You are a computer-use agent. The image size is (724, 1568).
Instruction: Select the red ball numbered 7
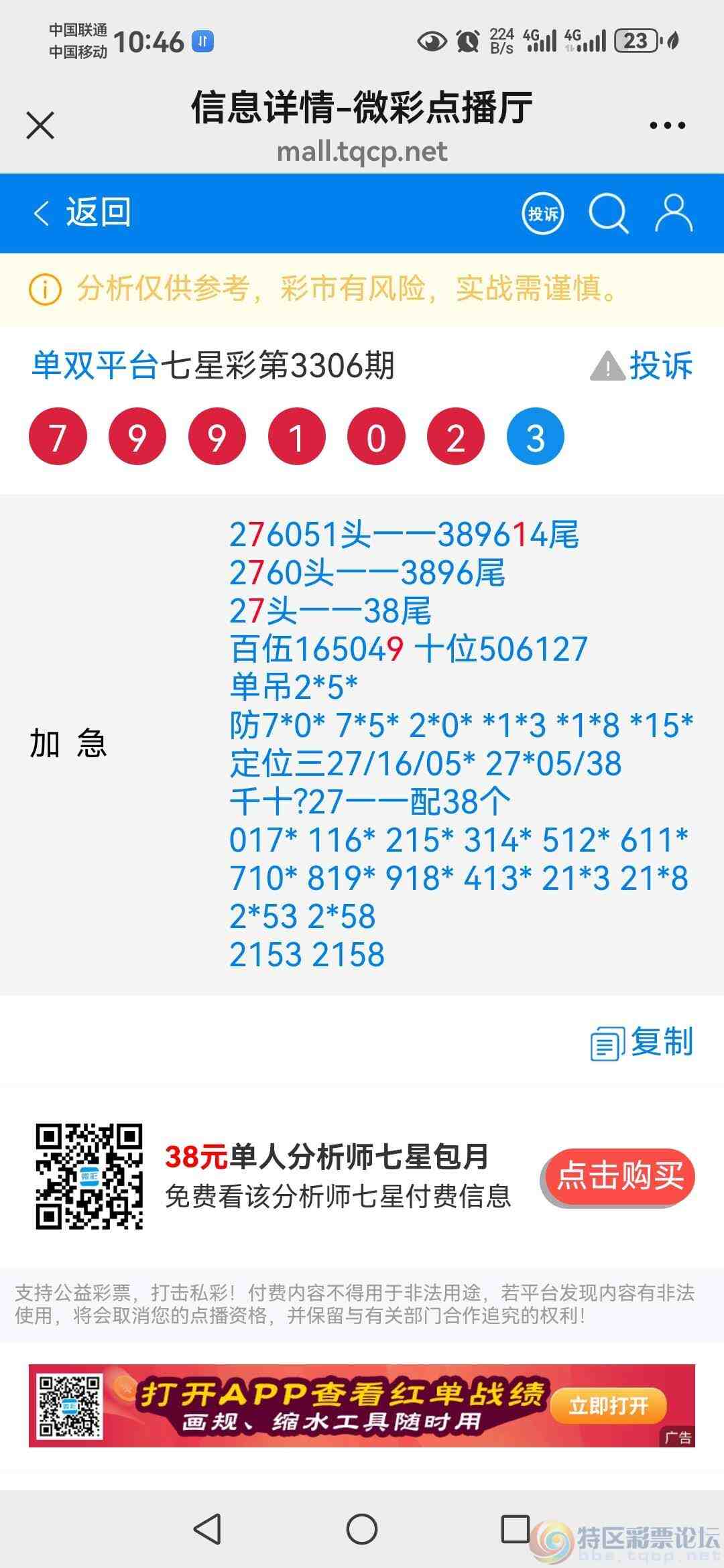(58, 436)
